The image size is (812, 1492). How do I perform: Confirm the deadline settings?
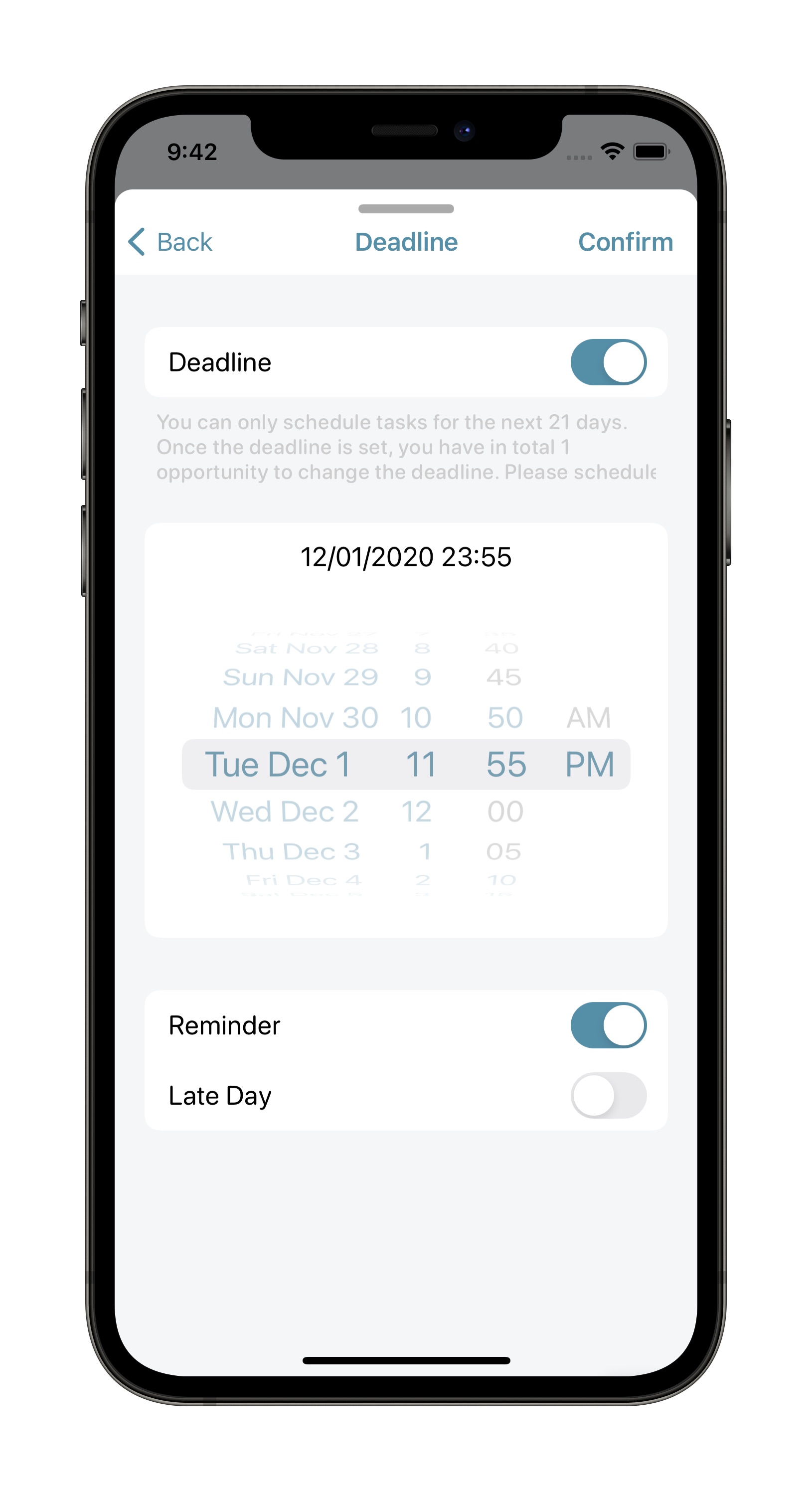[x=625, y=242]
